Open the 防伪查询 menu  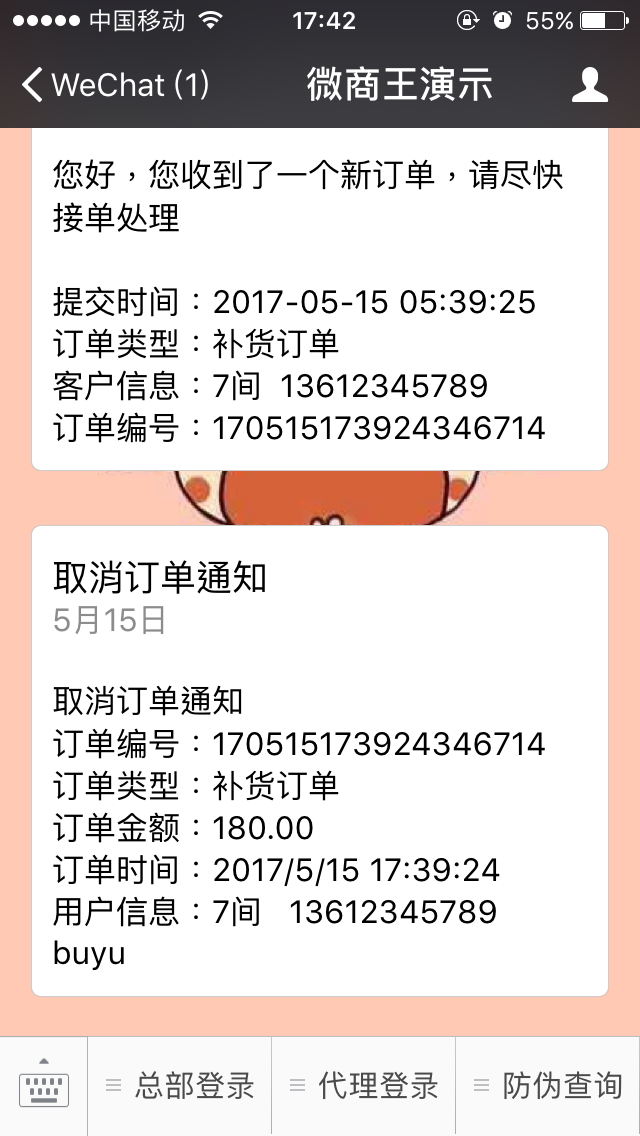pos(548,1086)
